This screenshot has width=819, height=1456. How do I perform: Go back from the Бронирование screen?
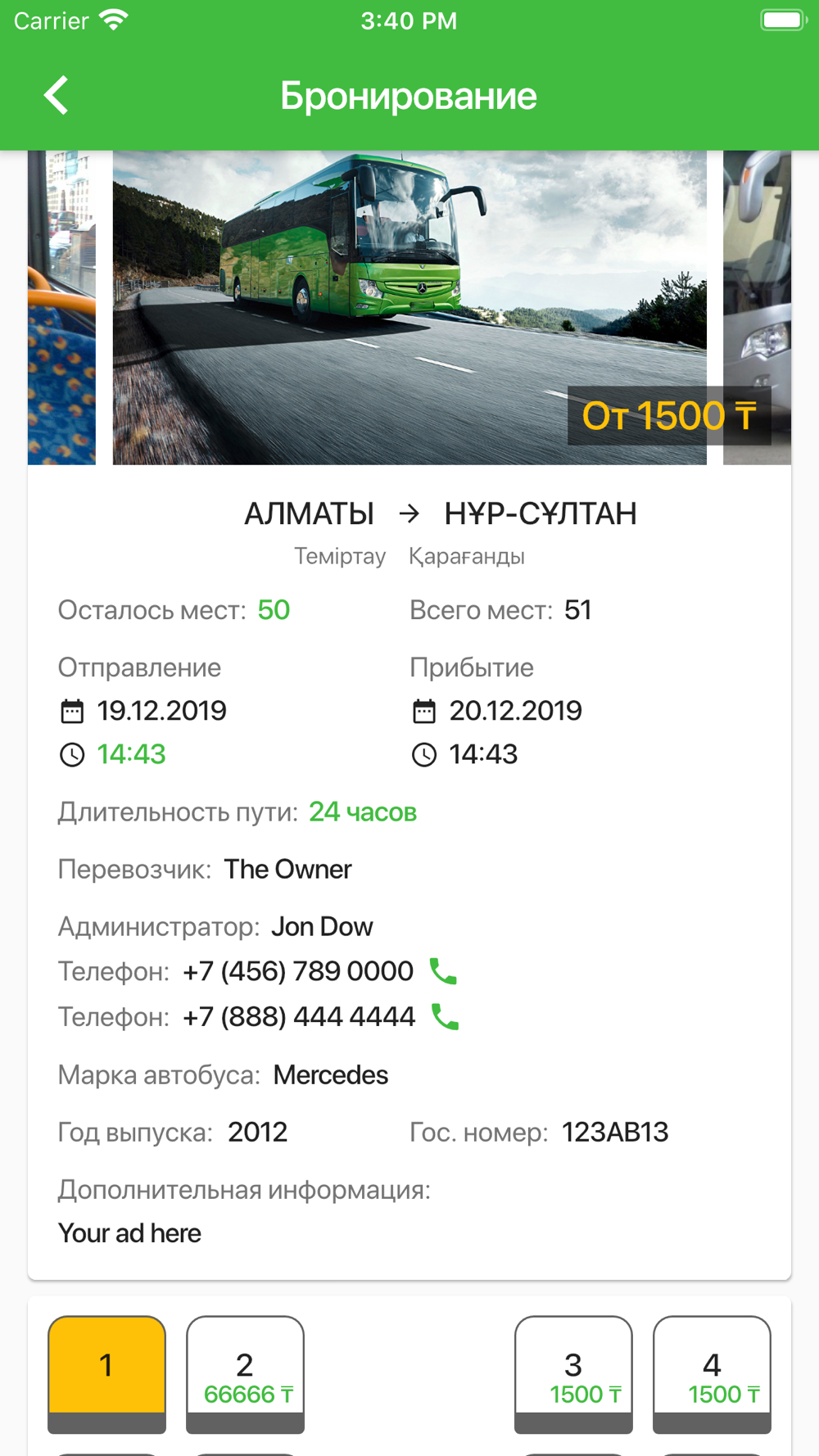point(56,96)
